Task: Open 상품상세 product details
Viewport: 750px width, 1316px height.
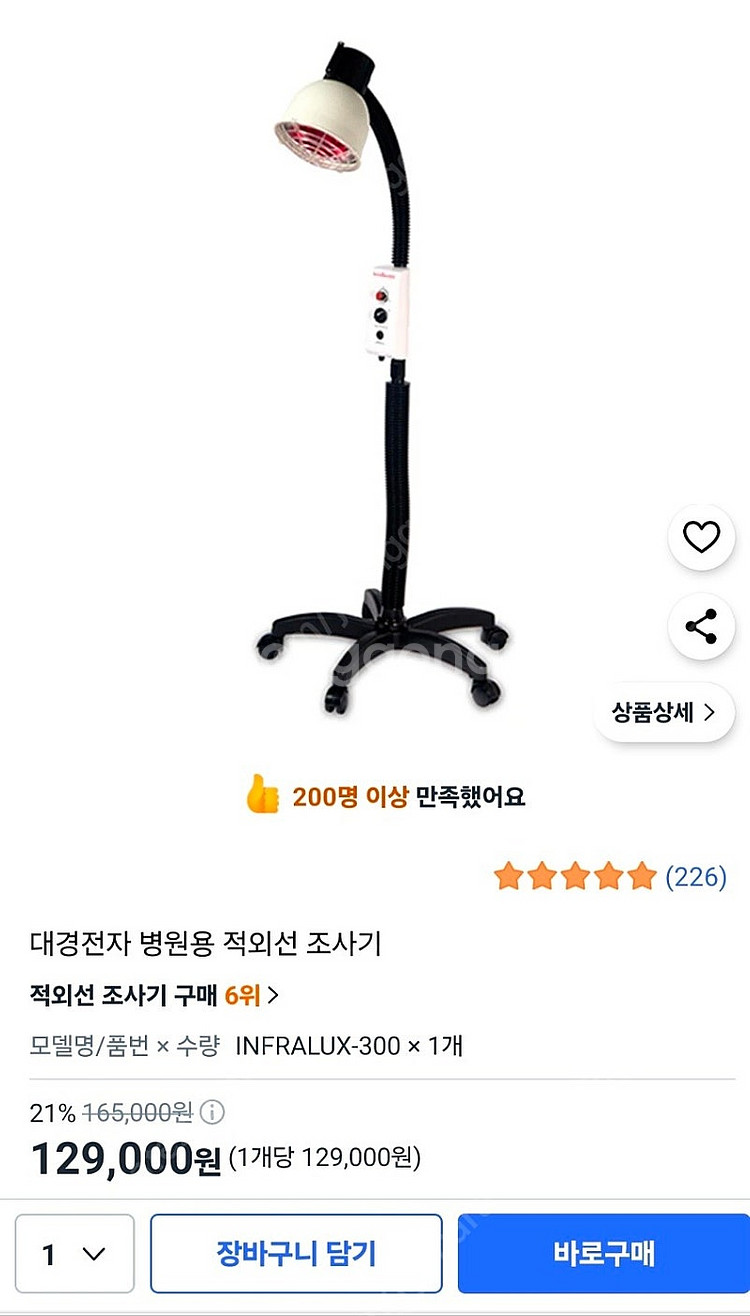Action: [x=665, y=712]
